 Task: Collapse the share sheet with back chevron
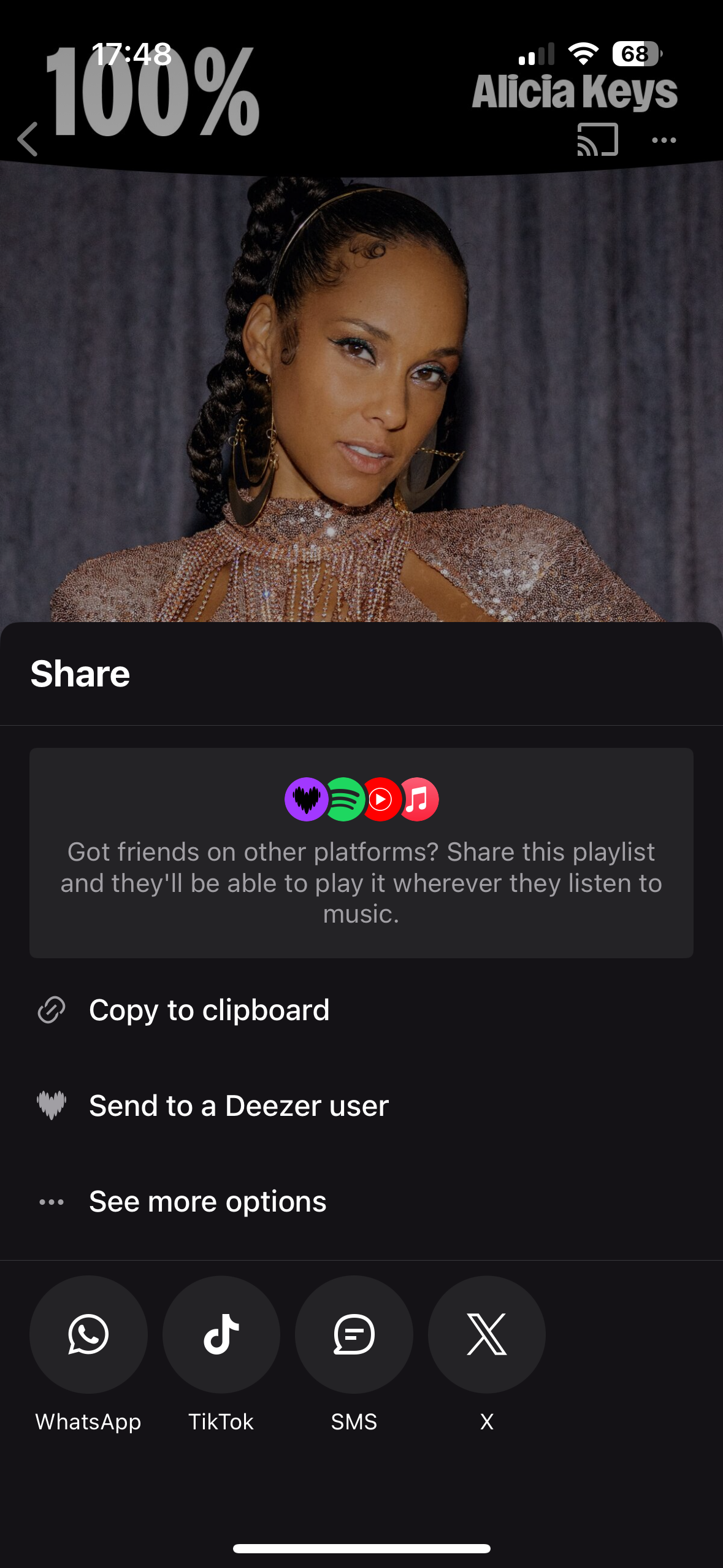tap(28, 140)
